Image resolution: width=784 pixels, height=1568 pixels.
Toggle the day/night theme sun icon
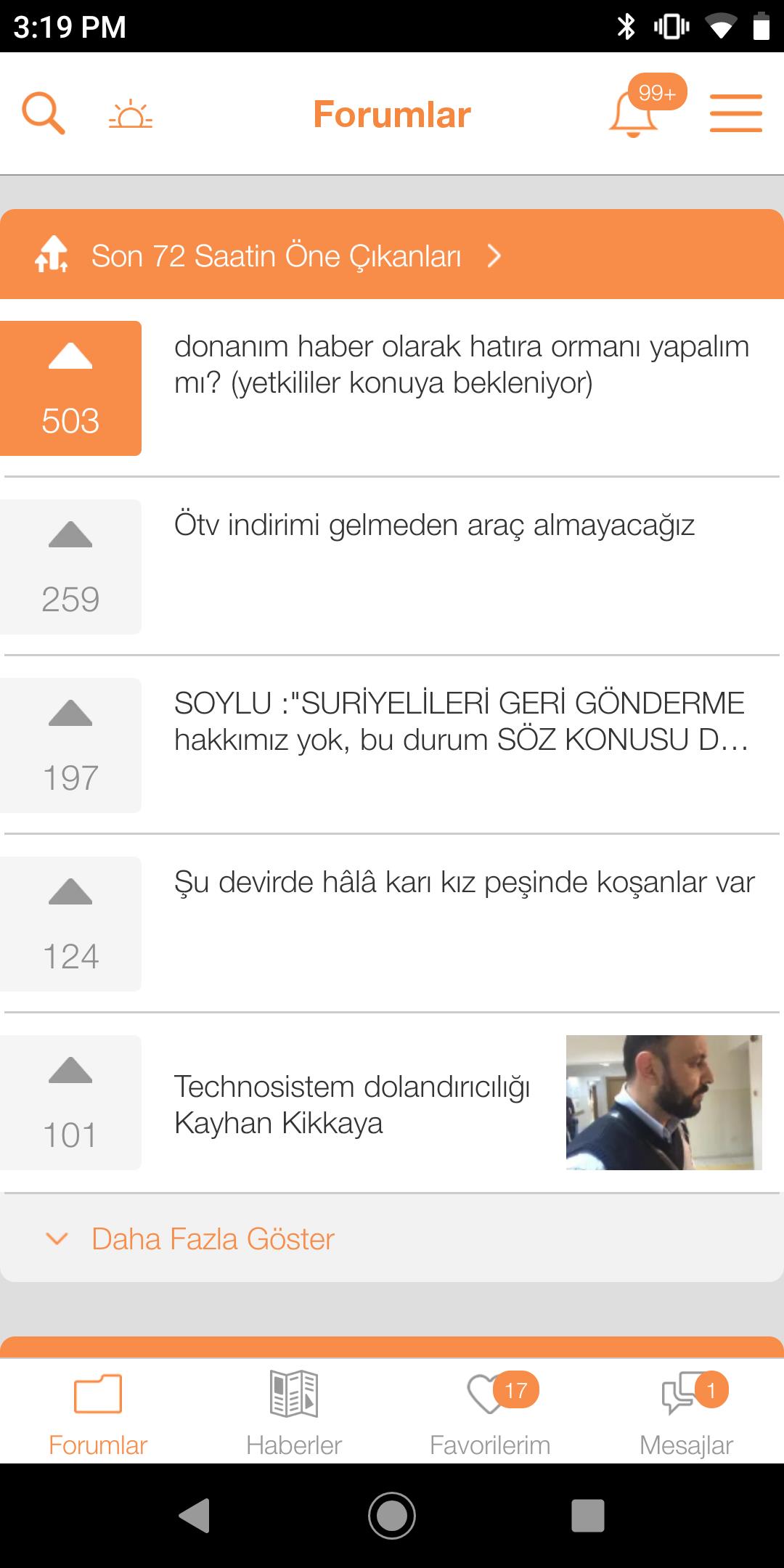click(131, 114)
